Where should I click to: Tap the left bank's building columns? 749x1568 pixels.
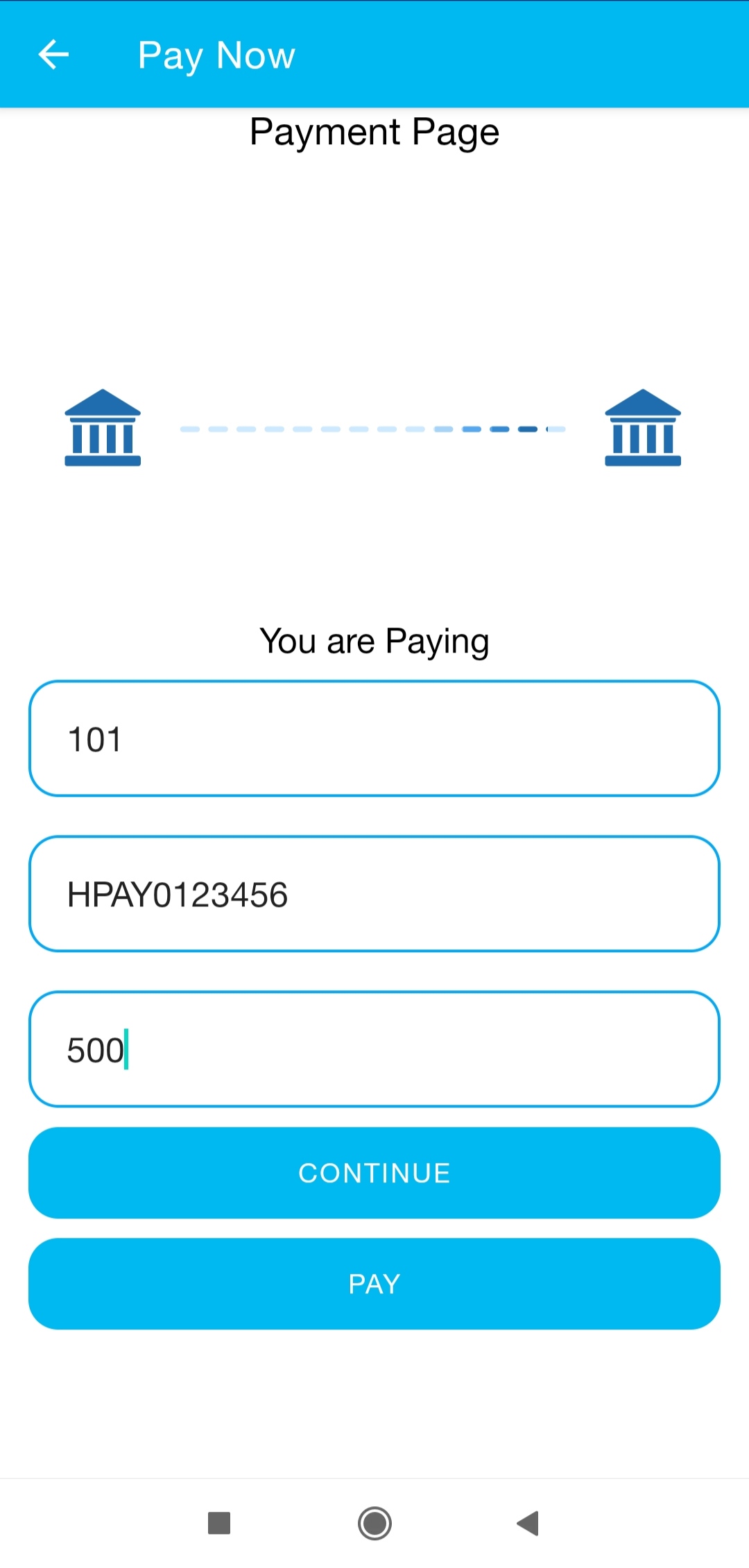103,440
